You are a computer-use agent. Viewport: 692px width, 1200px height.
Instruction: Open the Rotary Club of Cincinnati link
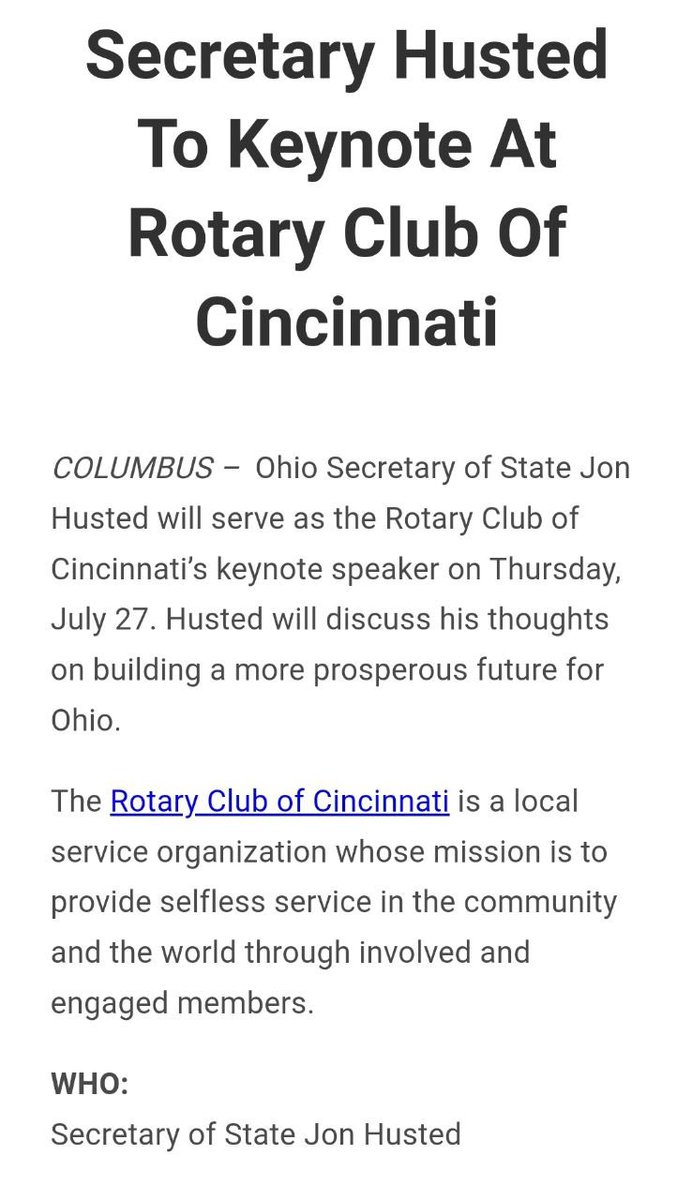279,802
